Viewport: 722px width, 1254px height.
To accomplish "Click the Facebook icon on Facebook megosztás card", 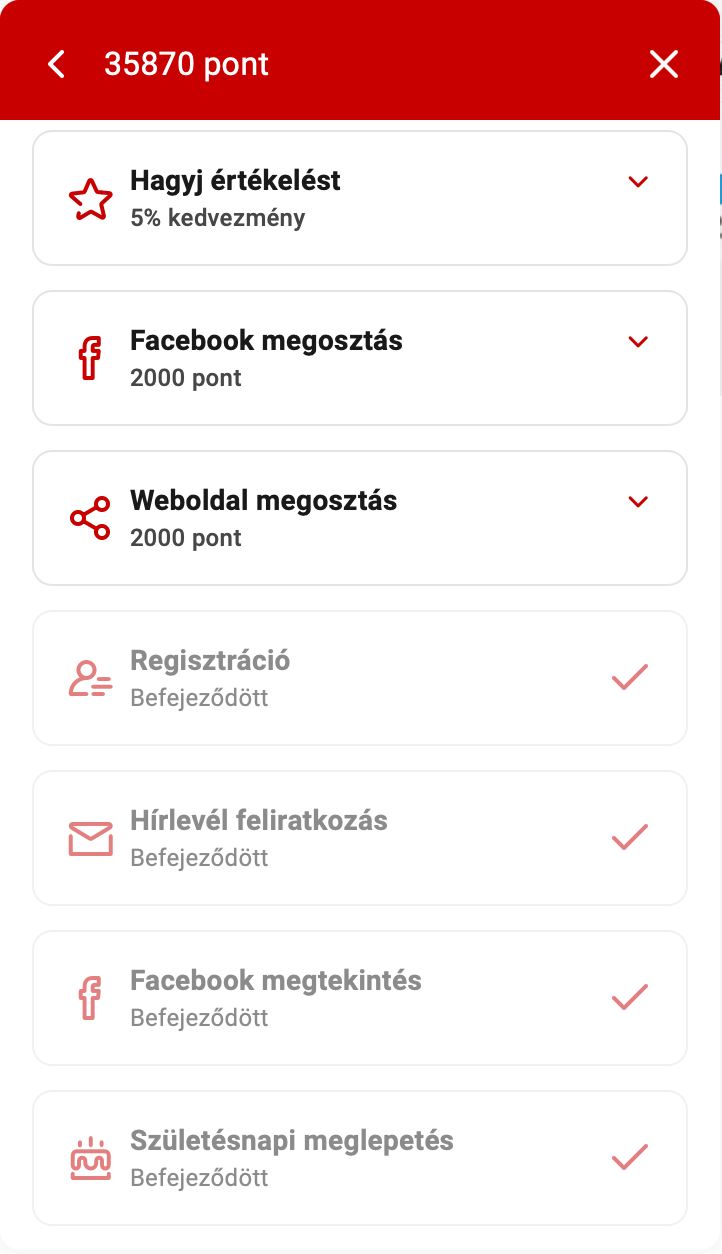I will point(91,357).
